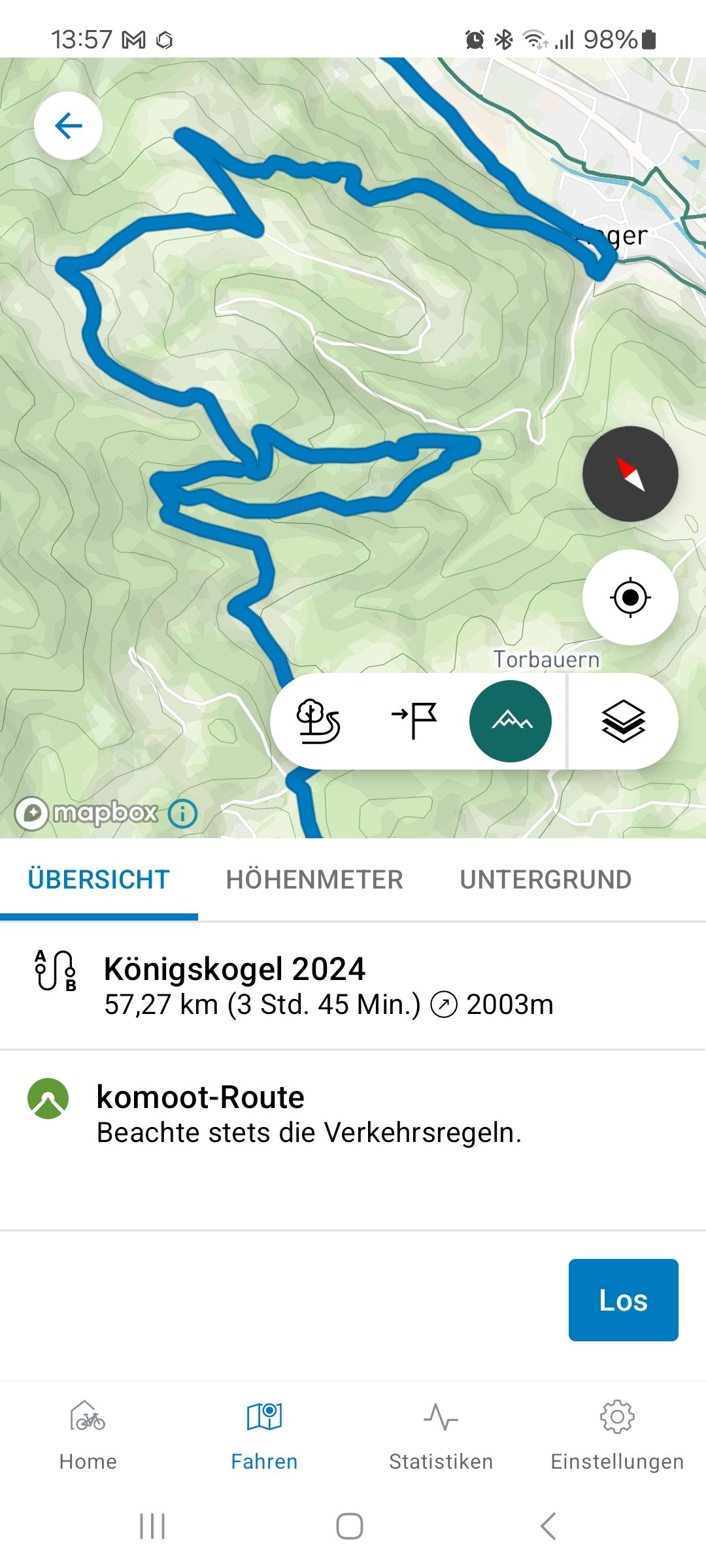Open recent apps from the navigation bar
This screenshot has width=706, height=1568.
152,1526
